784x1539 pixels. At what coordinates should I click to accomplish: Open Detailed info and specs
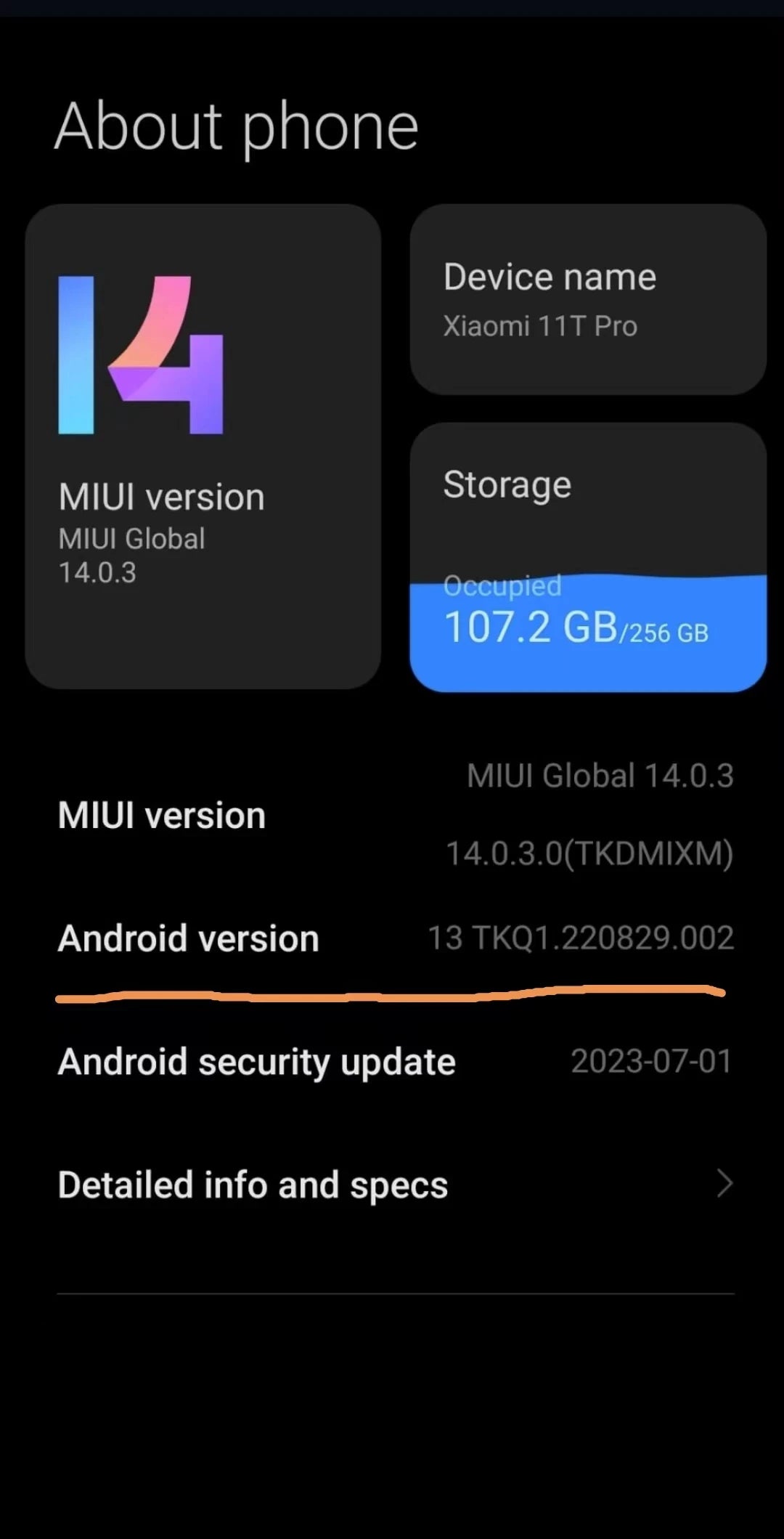tap(396, 1185)
